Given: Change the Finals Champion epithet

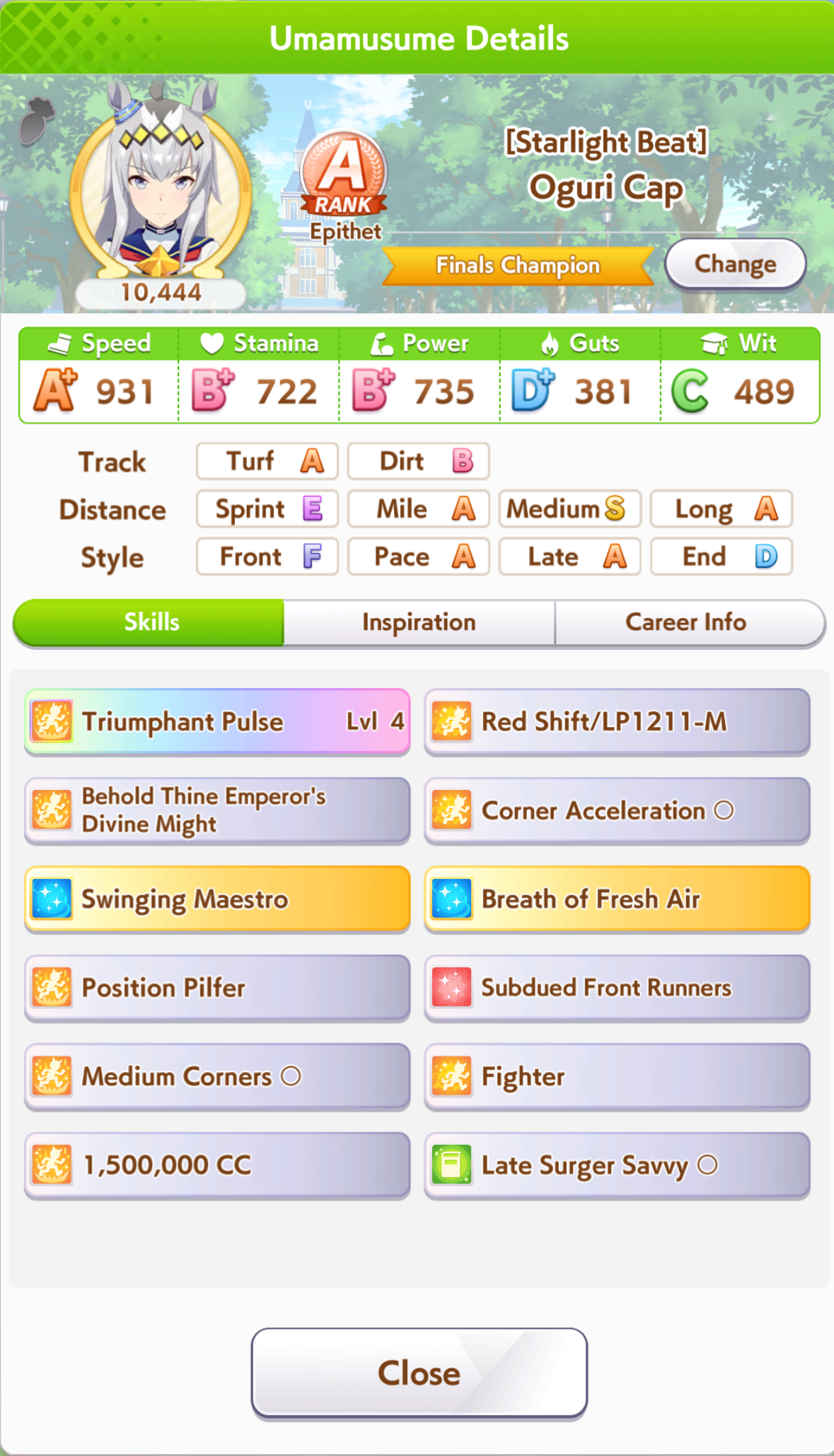Looking at the screenshot, I should (x=735, y=264).
